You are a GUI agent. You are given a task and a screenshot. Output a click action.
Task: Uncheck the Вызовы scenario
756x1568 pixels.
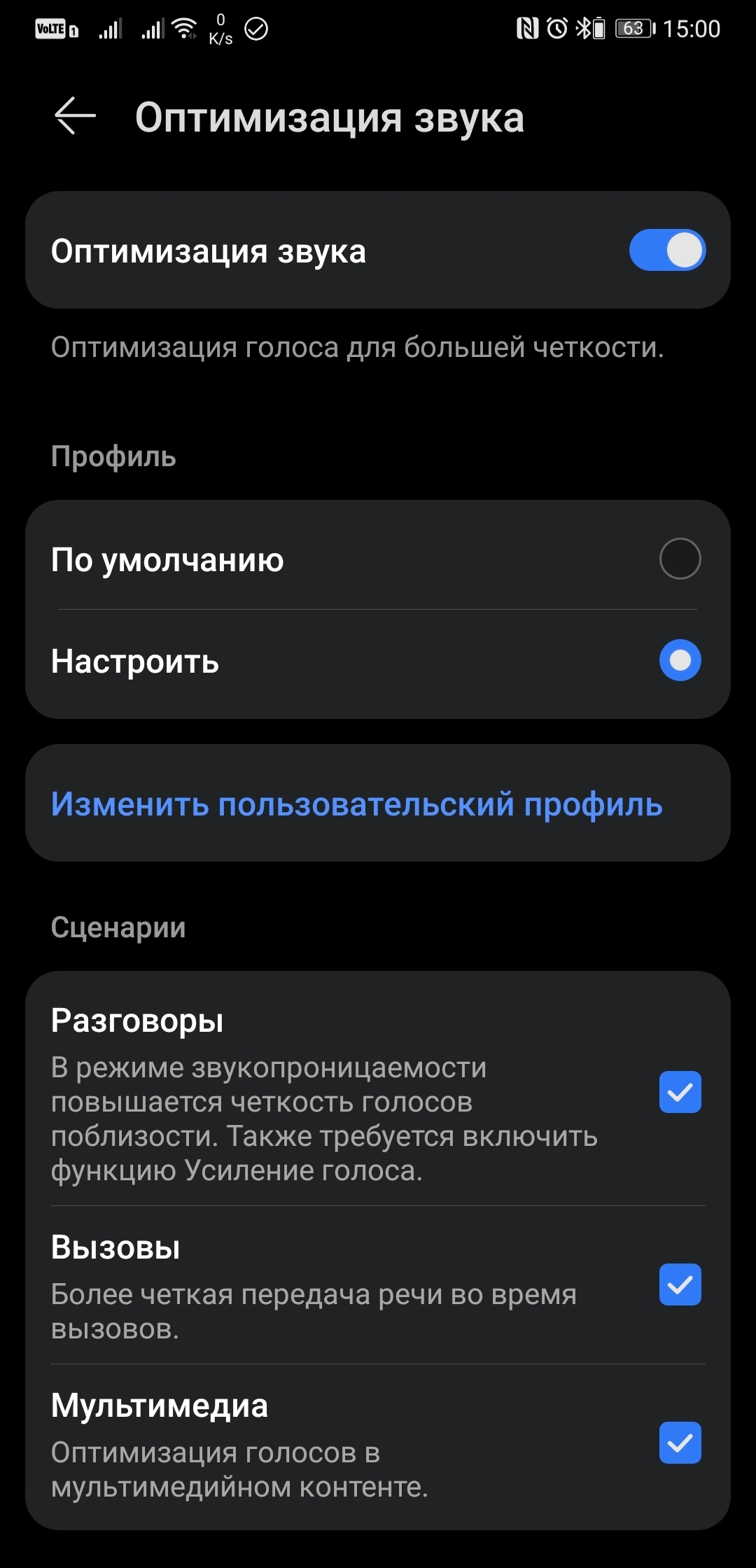click(x=679, y=1284)
